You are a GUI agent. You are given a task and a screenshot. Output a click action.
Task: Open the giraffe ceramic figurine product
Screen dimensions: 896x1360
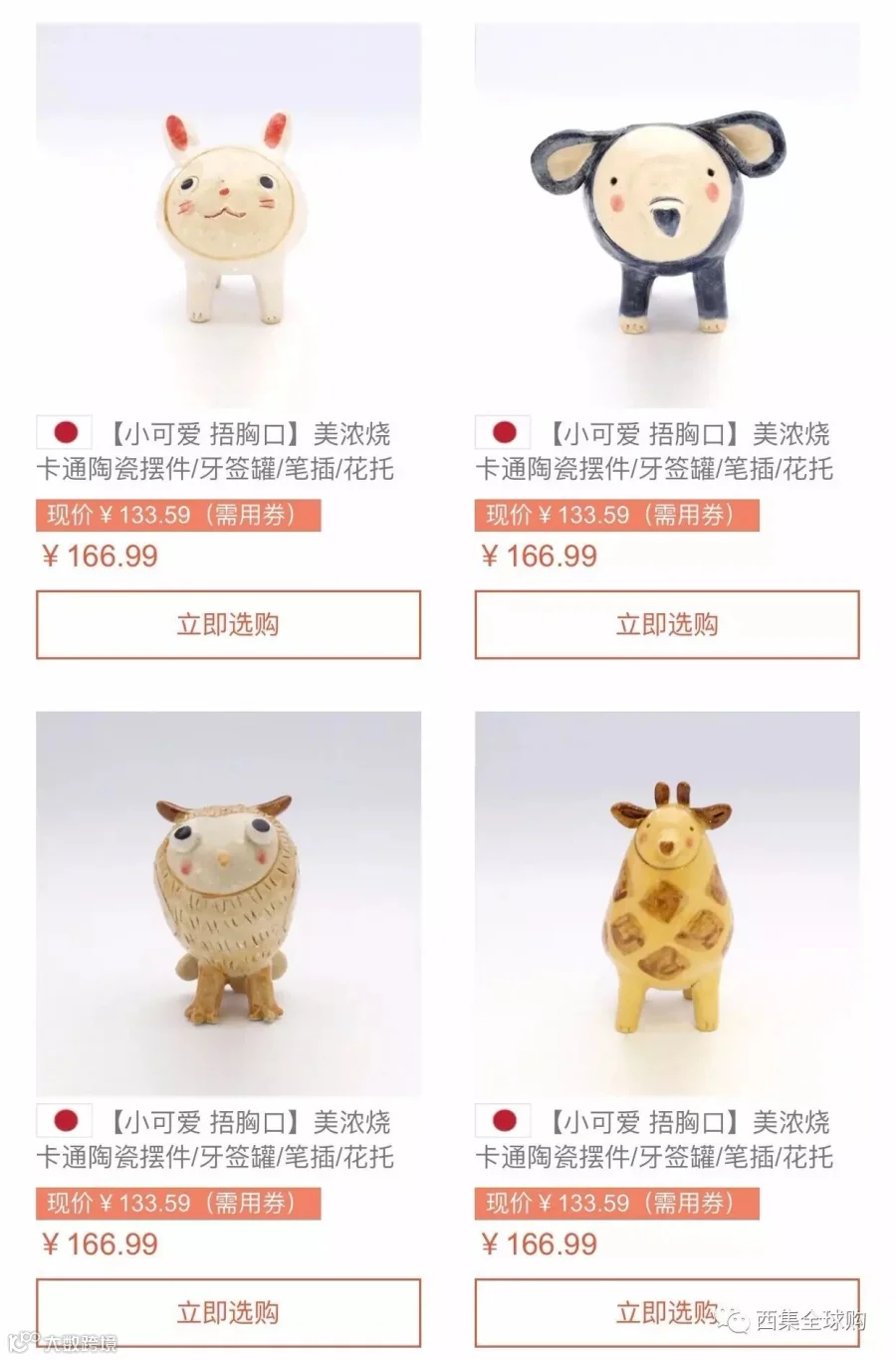[x=667, y=903]
